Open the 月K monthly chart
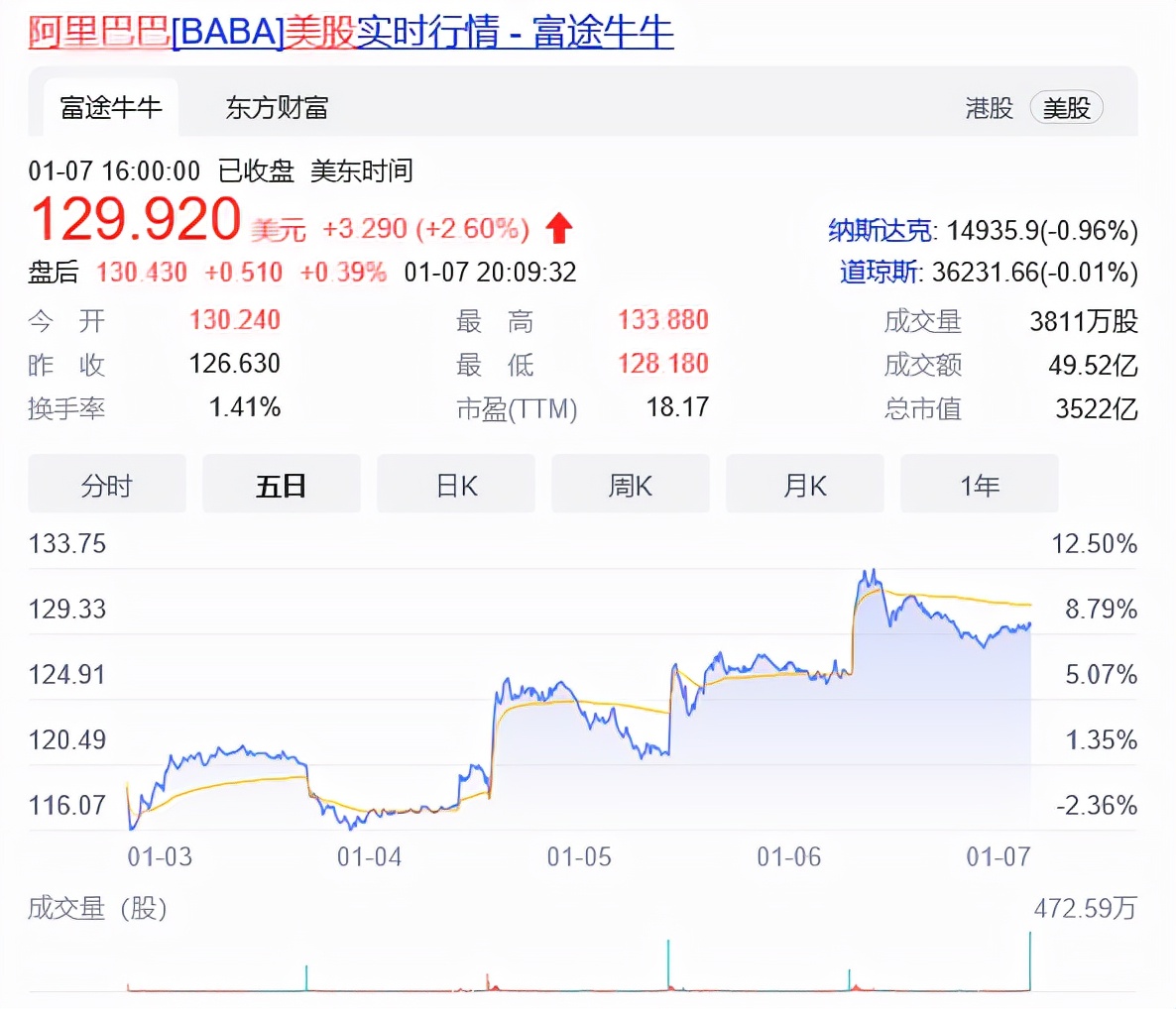Image resolution: width=1176 pixels, height=1009 pixels. click(x=805, y=485)
